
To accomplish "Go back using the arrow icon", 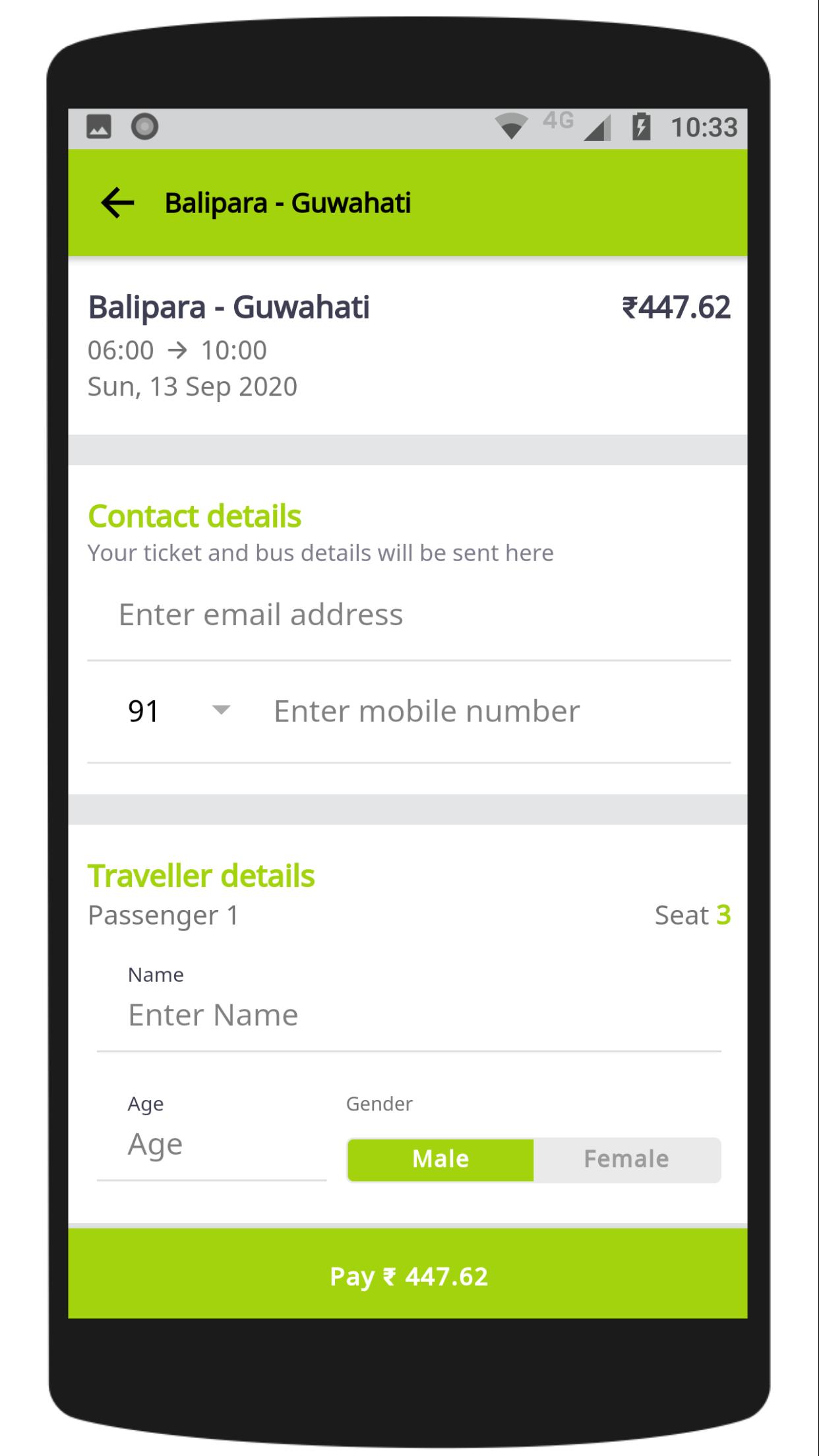I will [117, 202].
